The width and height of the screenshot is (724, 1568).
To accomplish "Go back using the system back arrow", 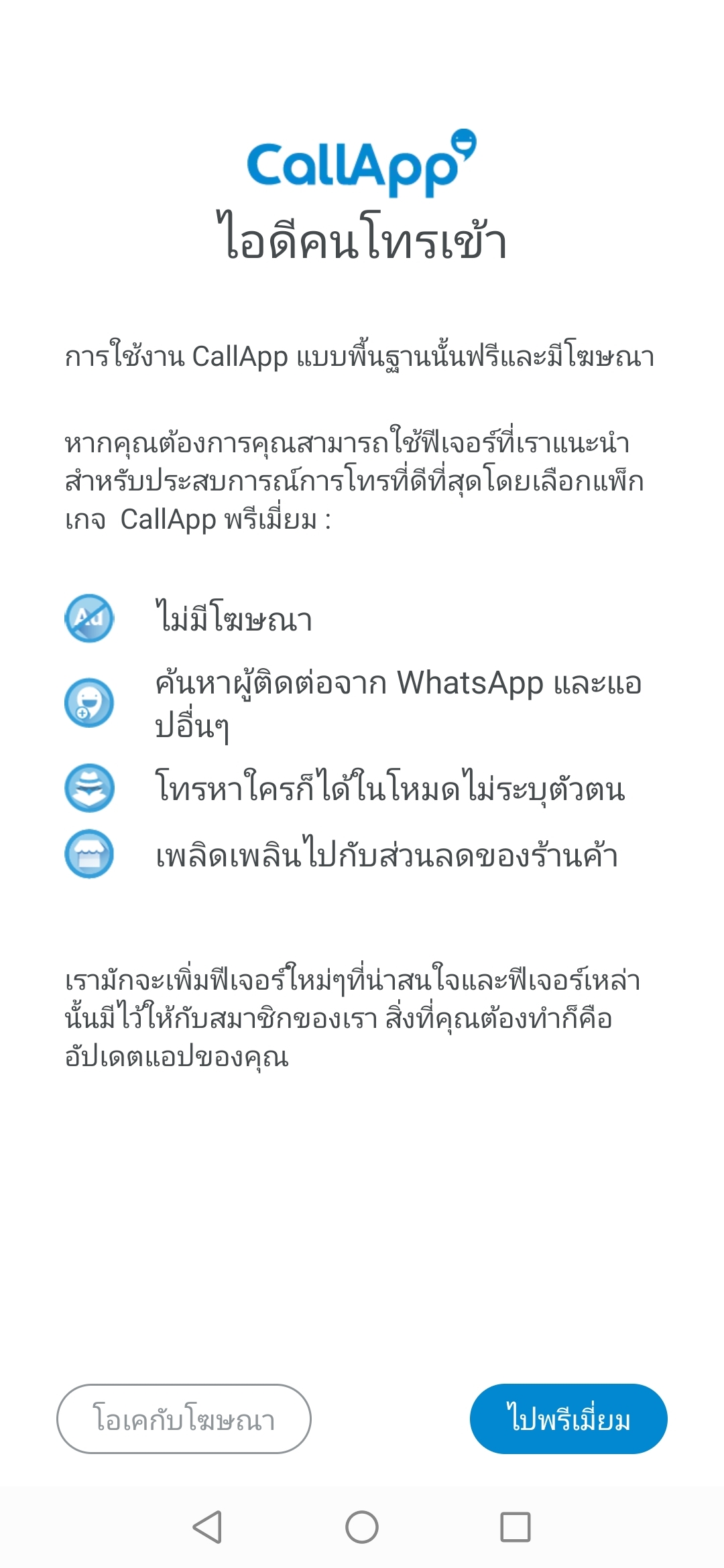I will [x=207, y=1527].
